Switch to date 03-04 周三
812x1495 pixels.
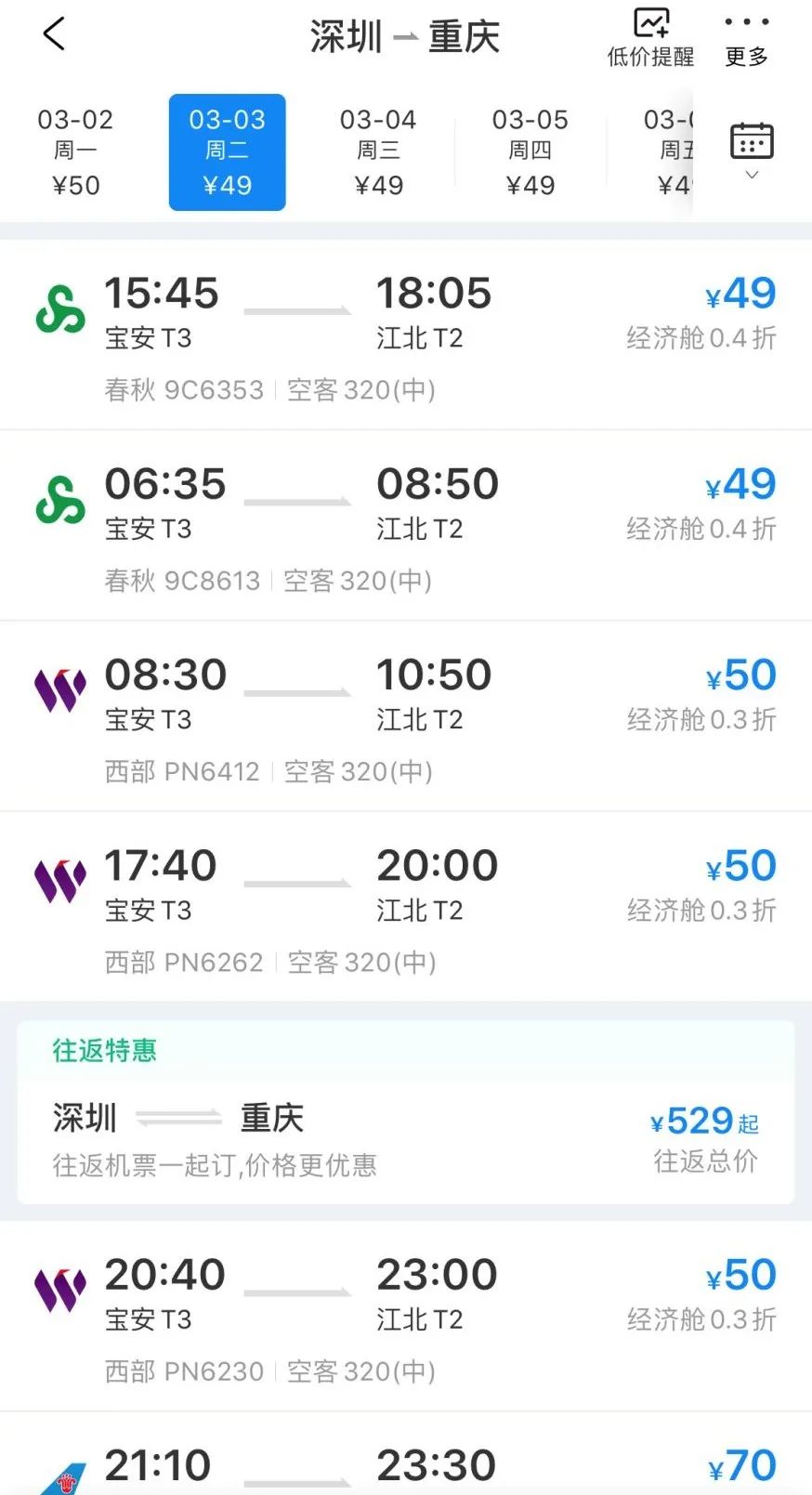pos(378,152)
